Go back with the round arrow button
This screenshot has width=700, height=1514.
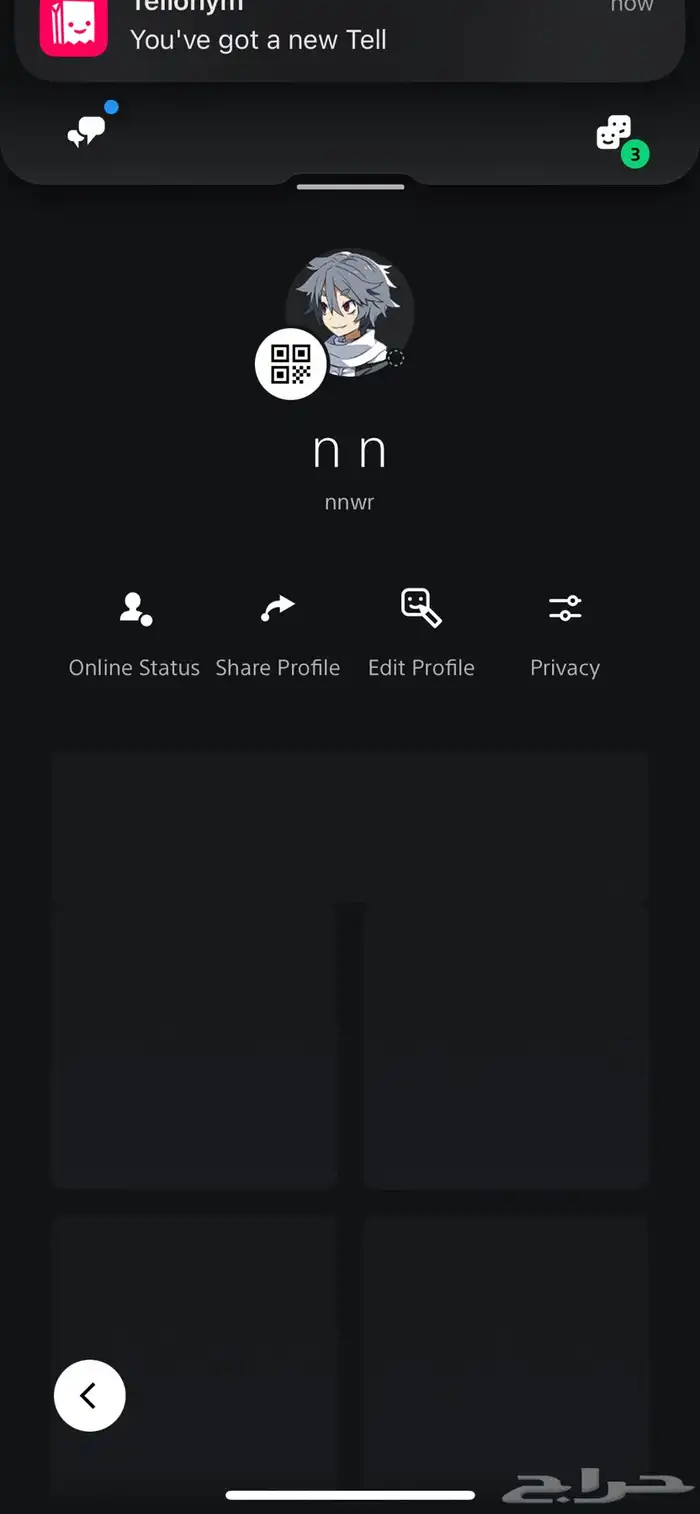click(90, 1395)
